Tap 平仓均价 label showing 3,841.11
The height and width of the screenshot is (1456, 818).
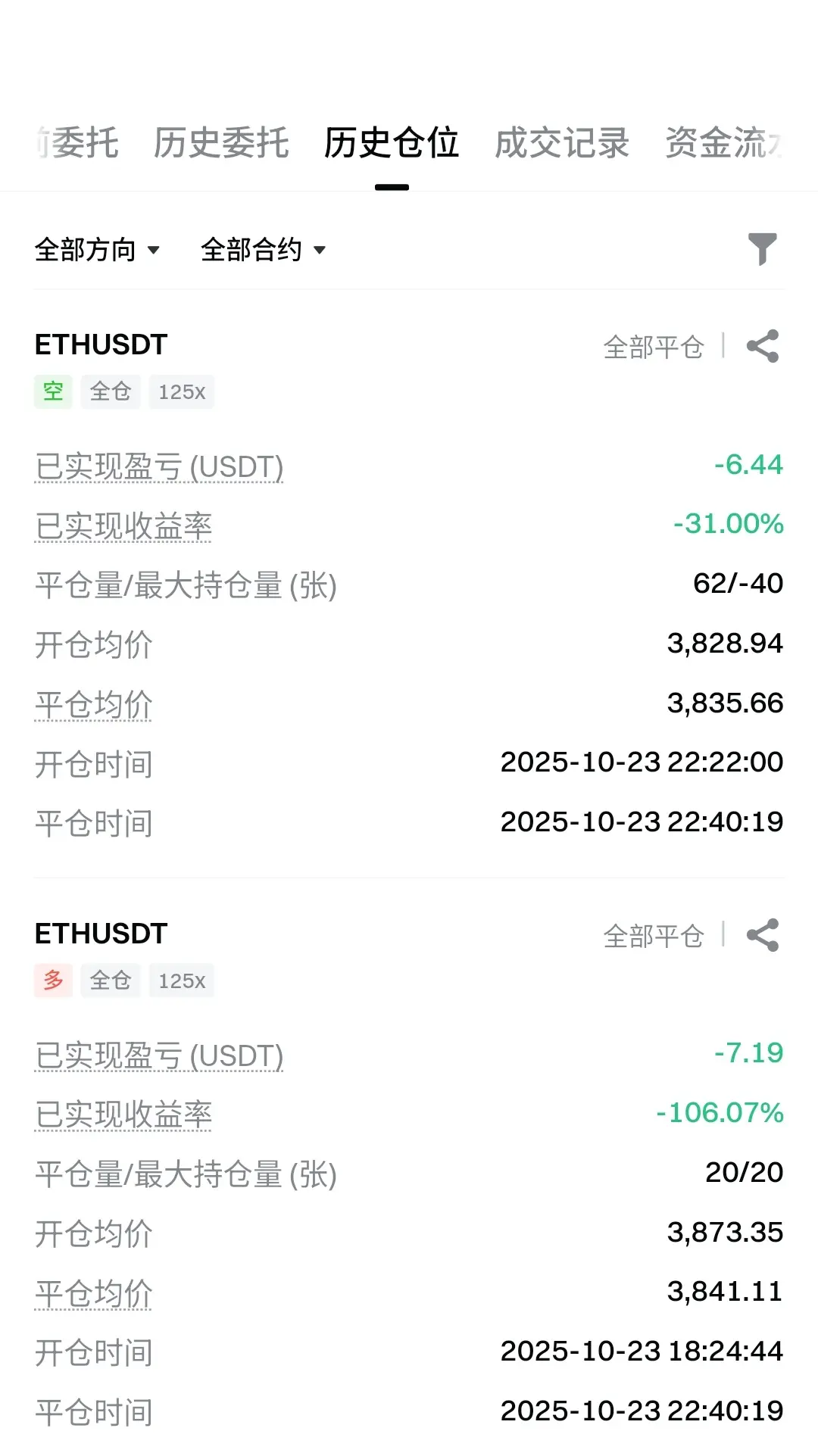(x=94, y=1293)
